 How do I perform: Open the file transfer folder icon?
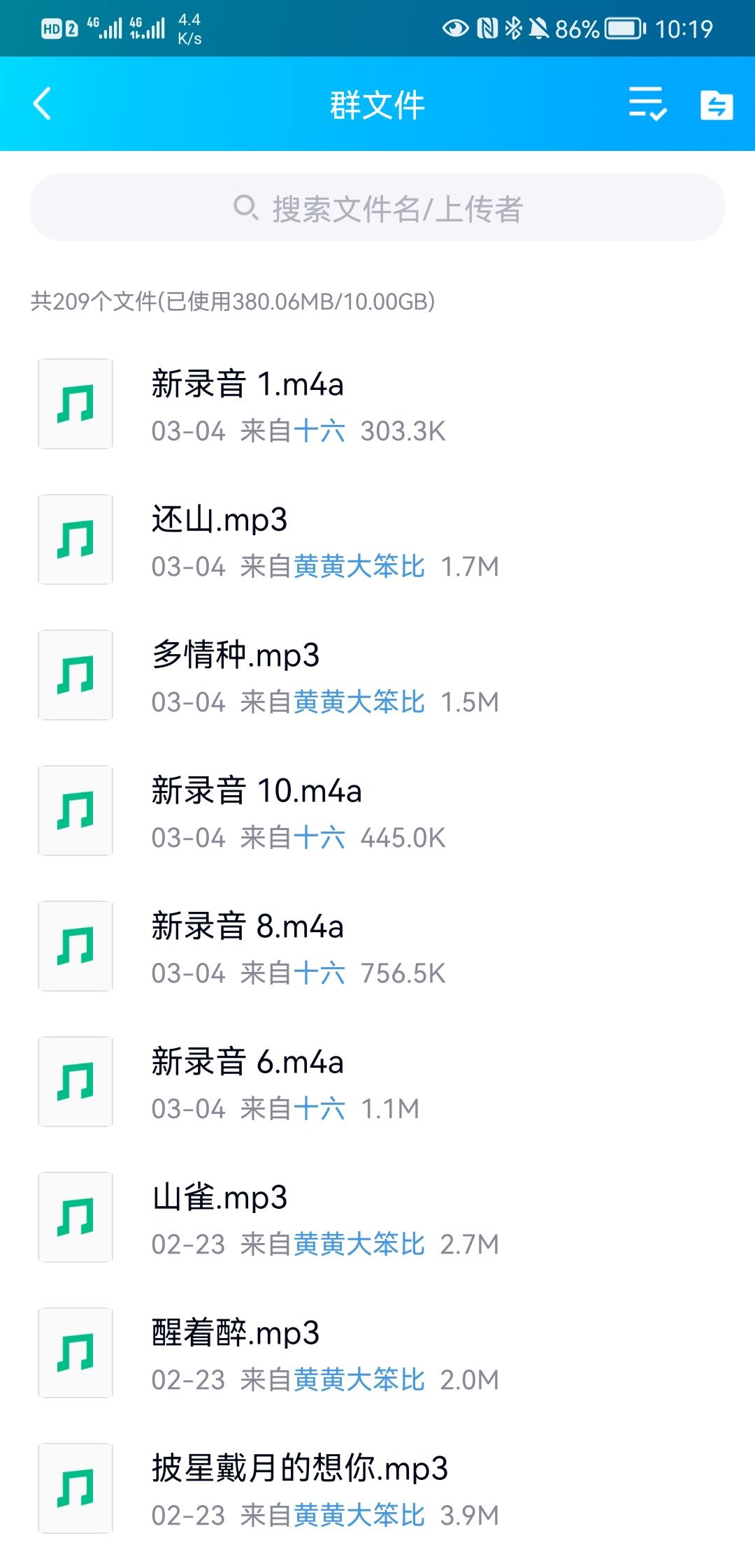(717, 105)
